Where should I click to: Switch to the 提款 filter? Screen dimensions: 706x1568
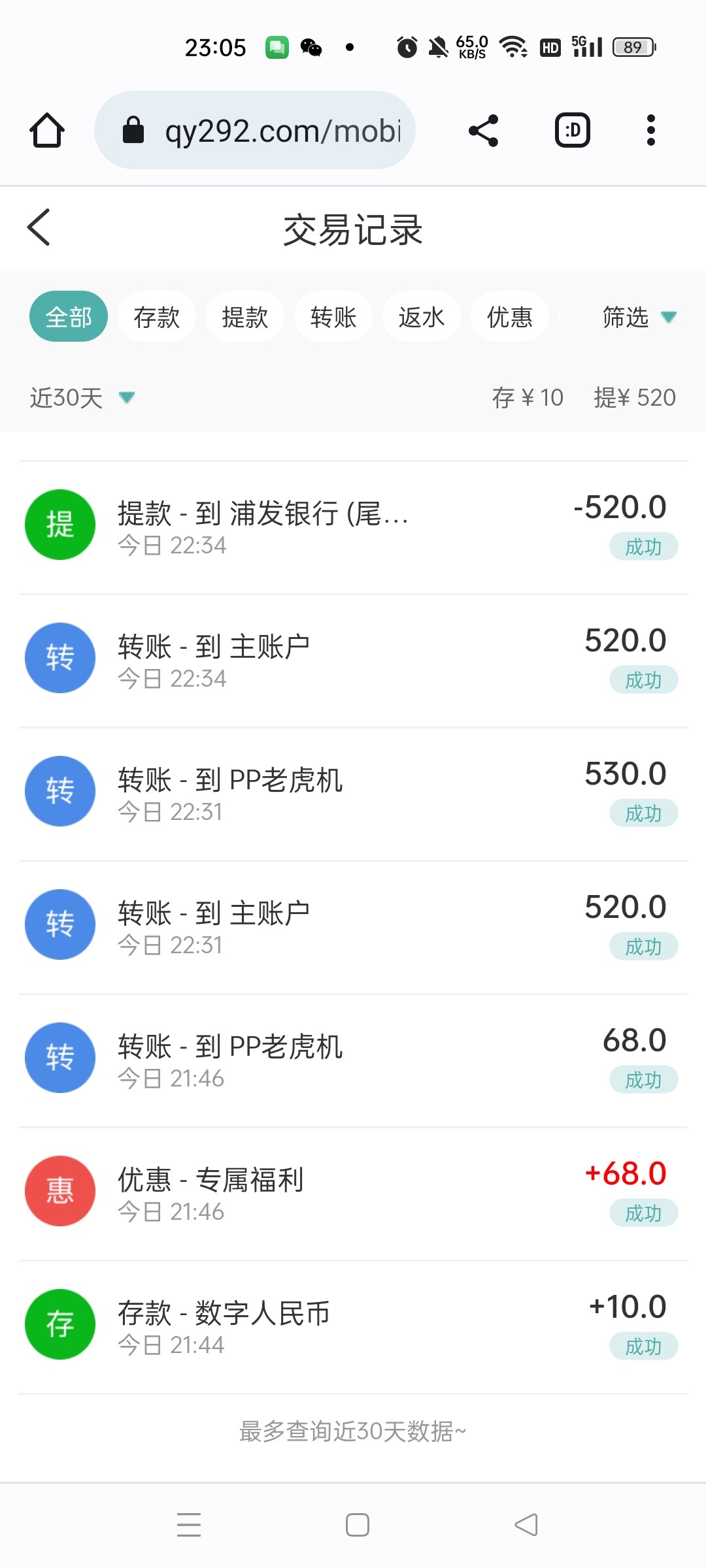[x=245, y=317]
